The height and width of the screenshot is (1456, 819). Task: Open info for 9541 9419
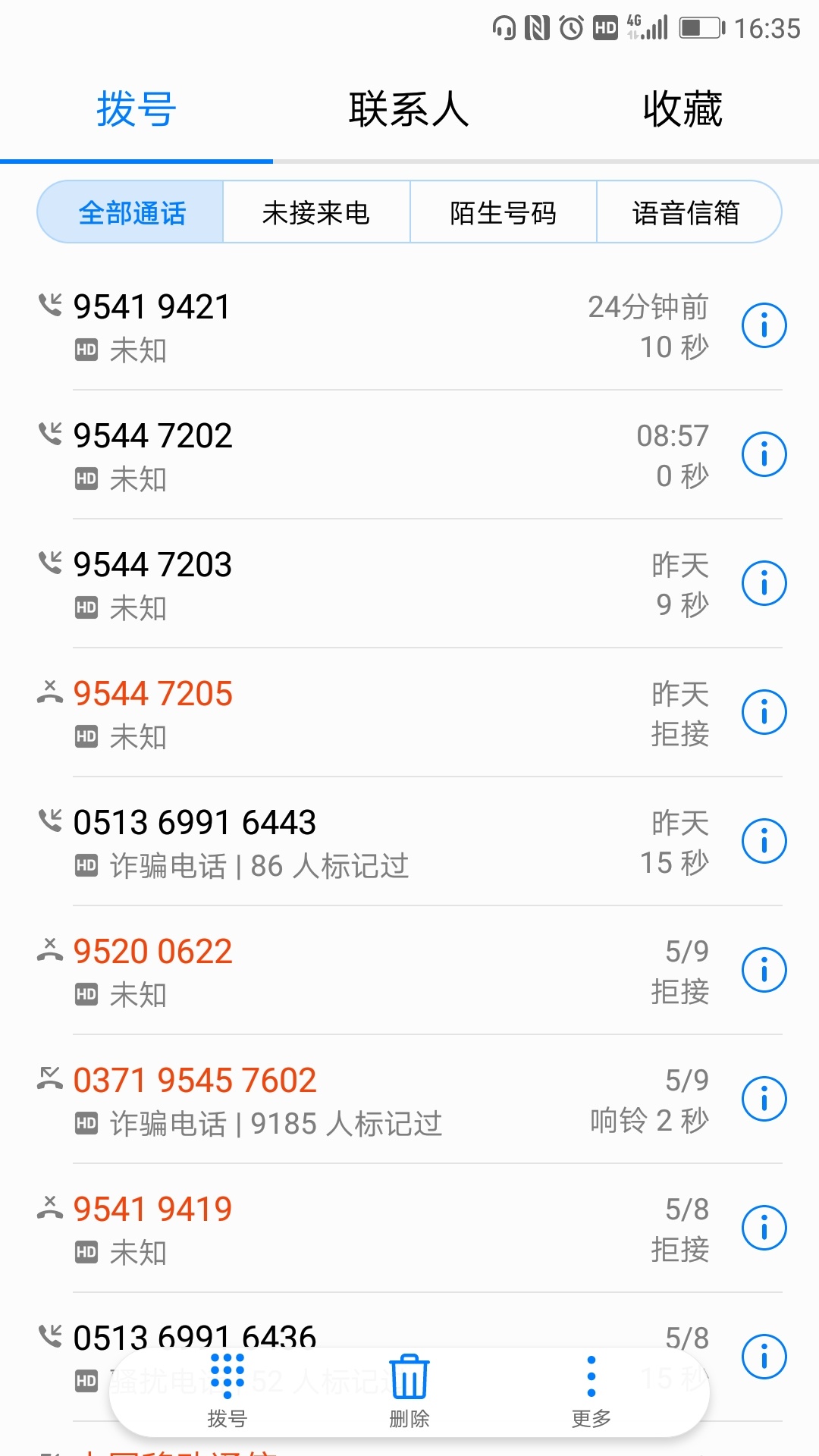[x=764, y=1228]
